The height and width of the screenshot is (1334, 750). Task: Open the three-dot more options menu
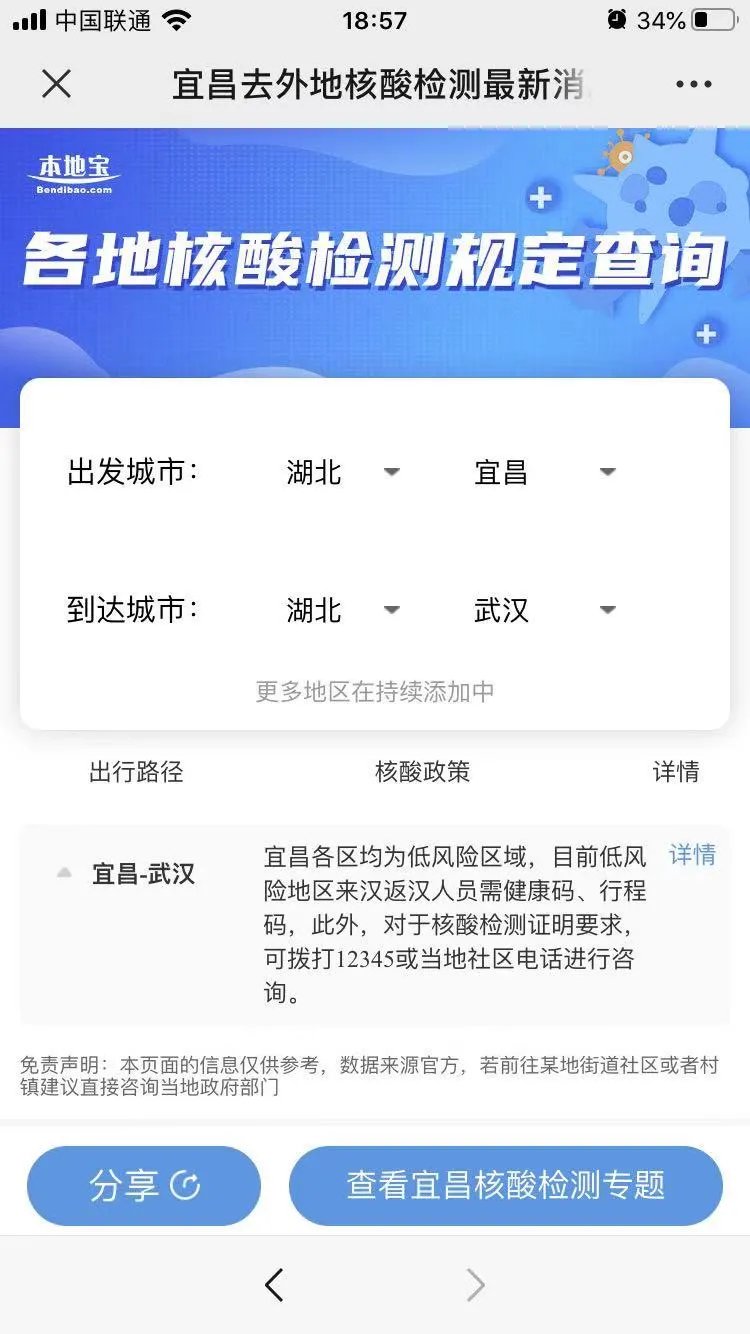point(693,85)
